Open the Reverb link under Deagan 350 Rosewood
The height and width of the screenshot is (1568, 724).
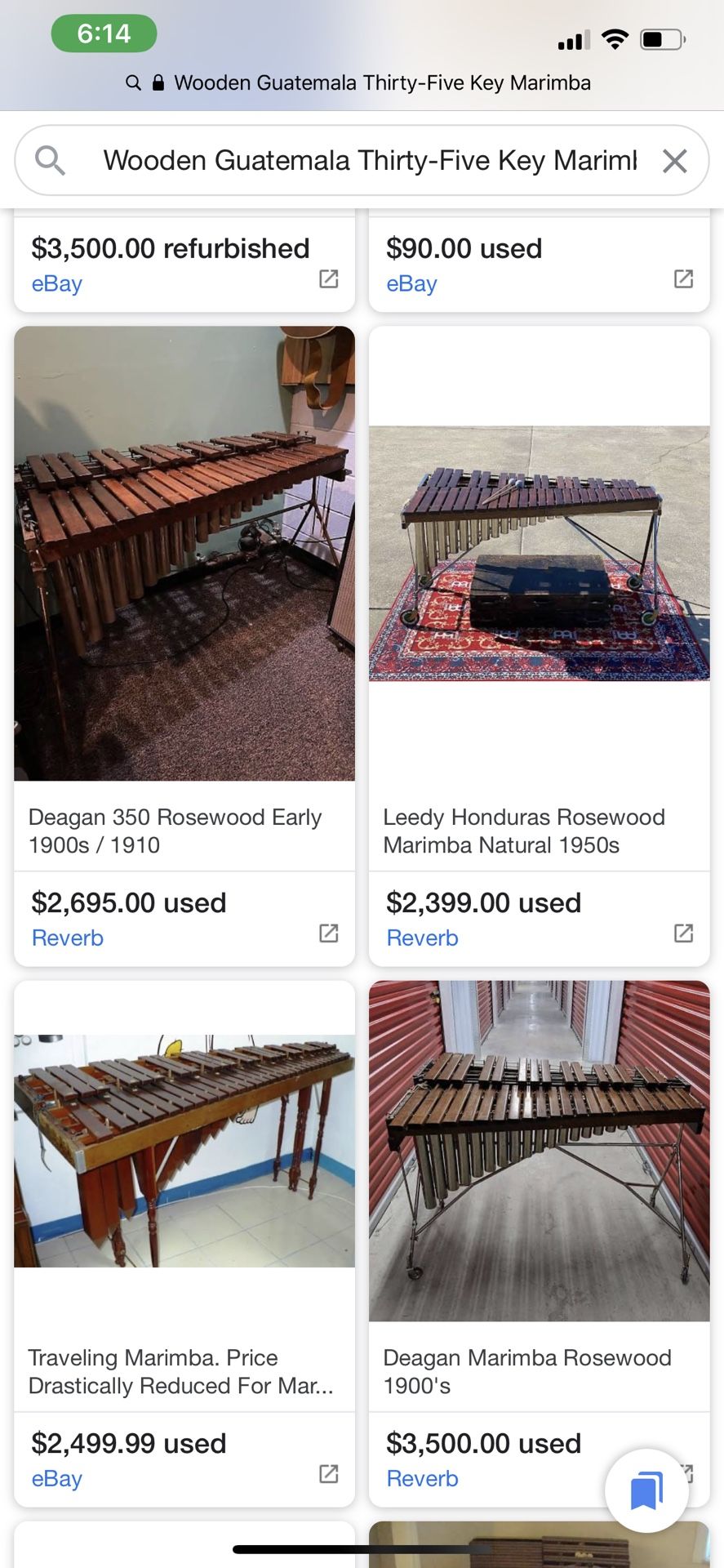(x=67, y=938)
